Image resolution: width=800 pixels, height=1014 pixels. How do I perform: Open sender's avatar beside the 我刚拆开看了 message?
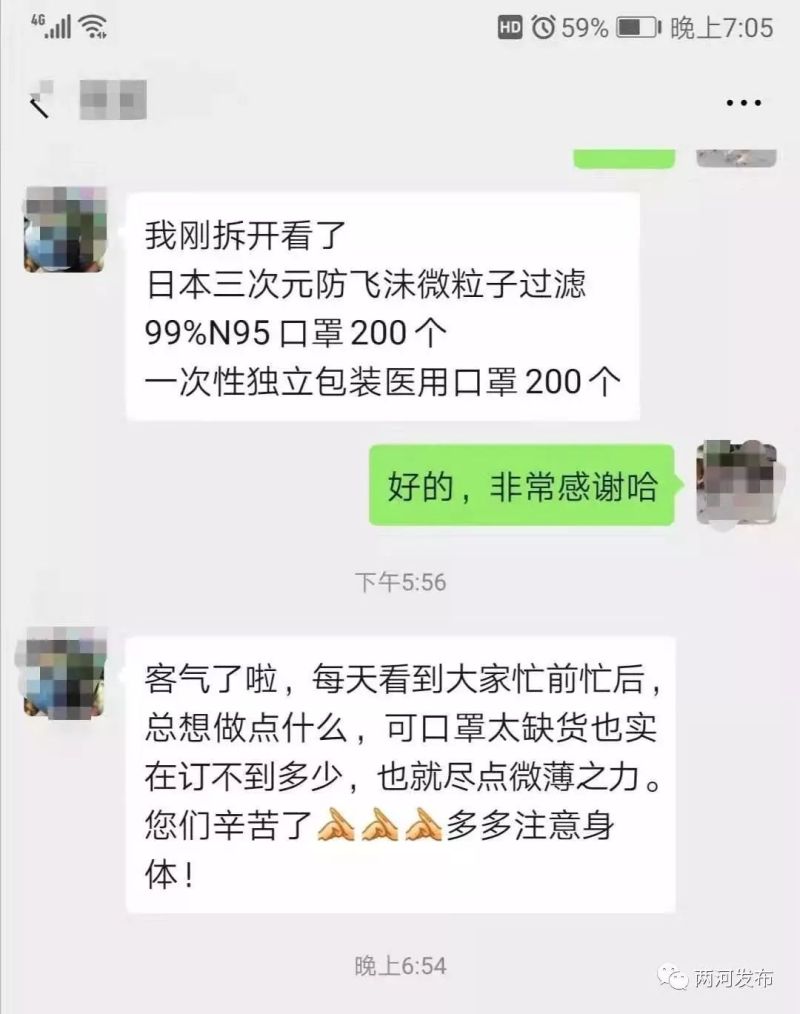[65, 229]
